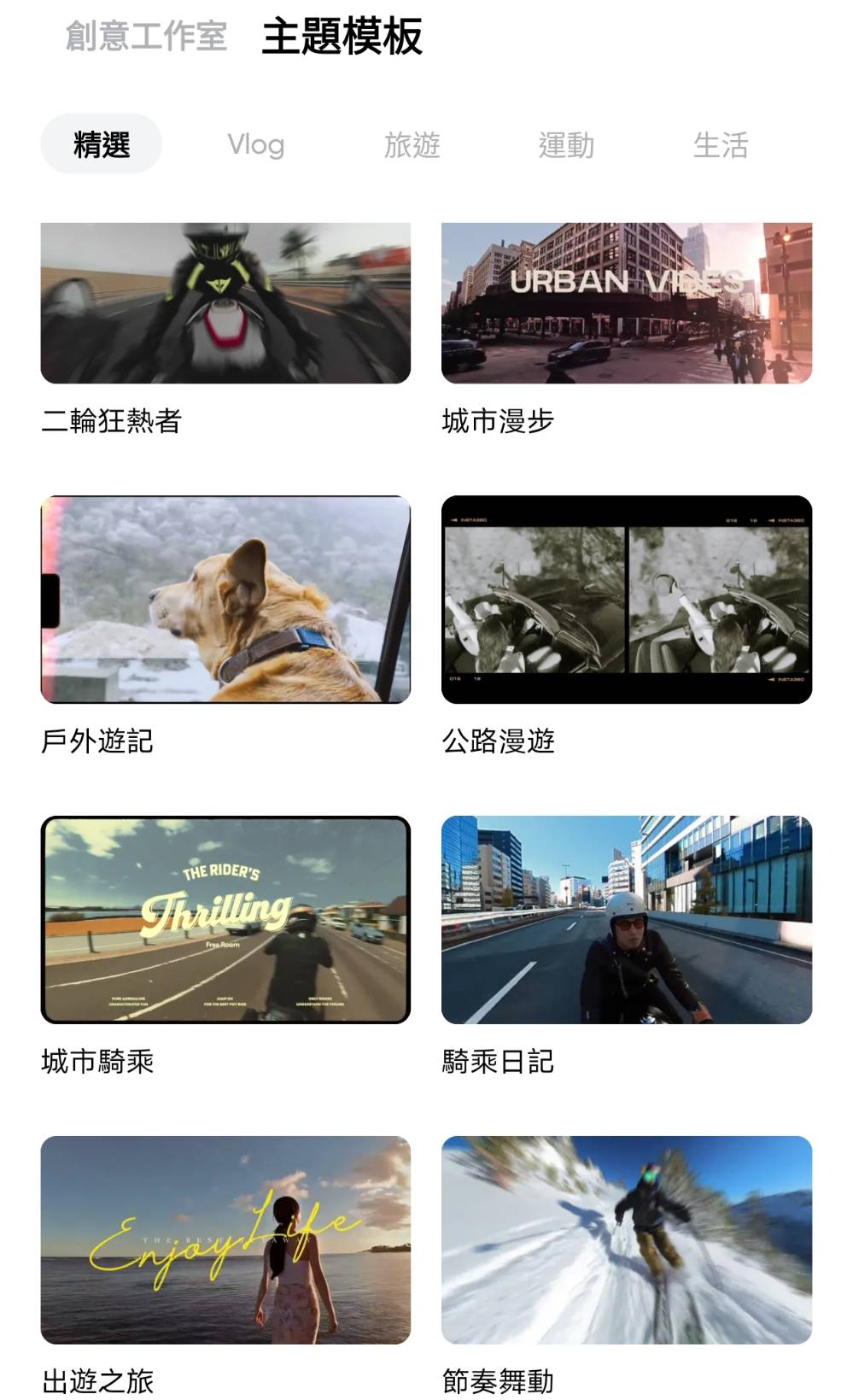Screen dimensions: 853x1400
Task: Open the 戶外遊記 dog template
Action: (225, 599)
